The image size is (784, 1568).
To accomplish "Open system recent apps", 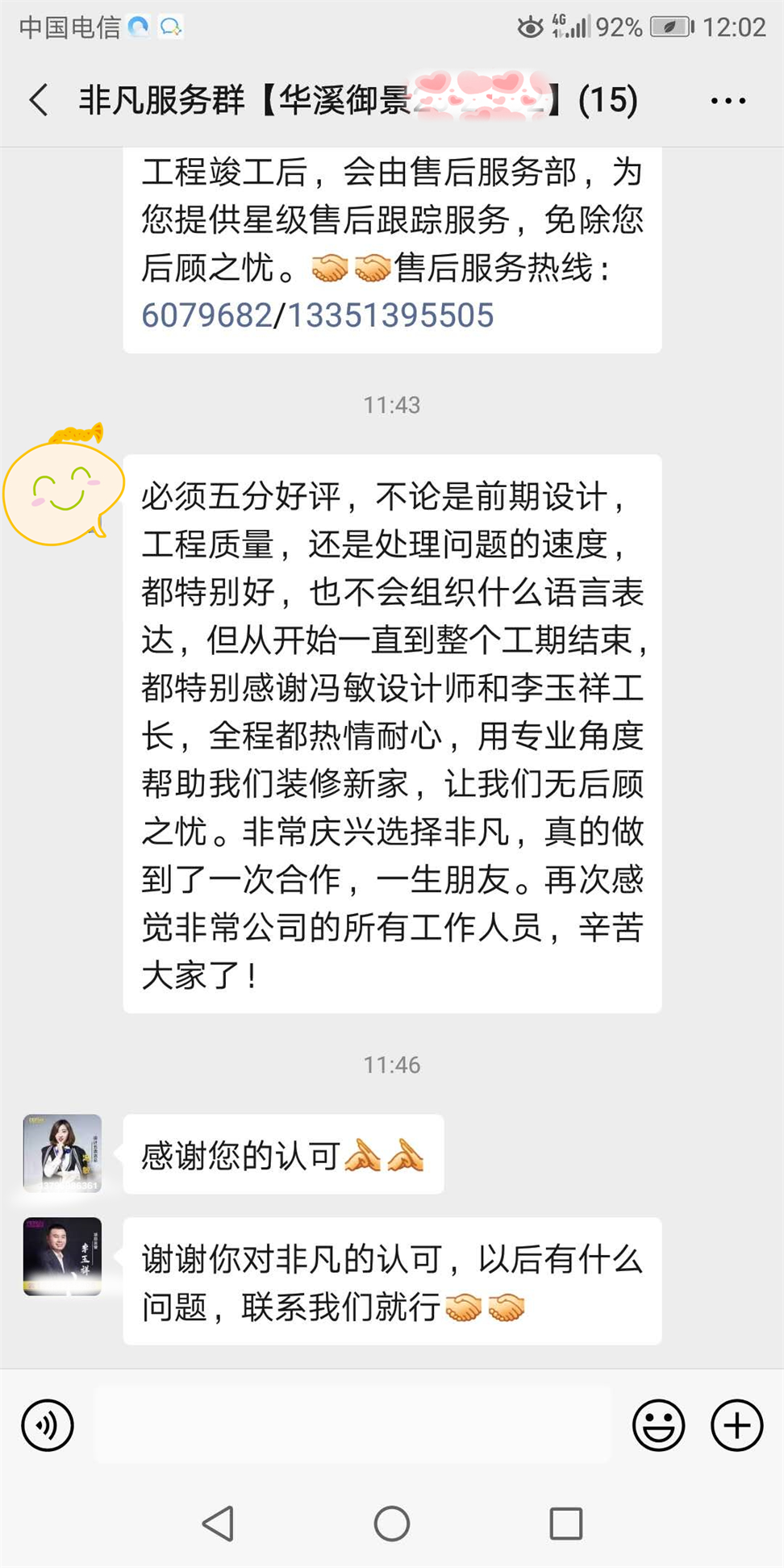I will [x=565, y=1524].
